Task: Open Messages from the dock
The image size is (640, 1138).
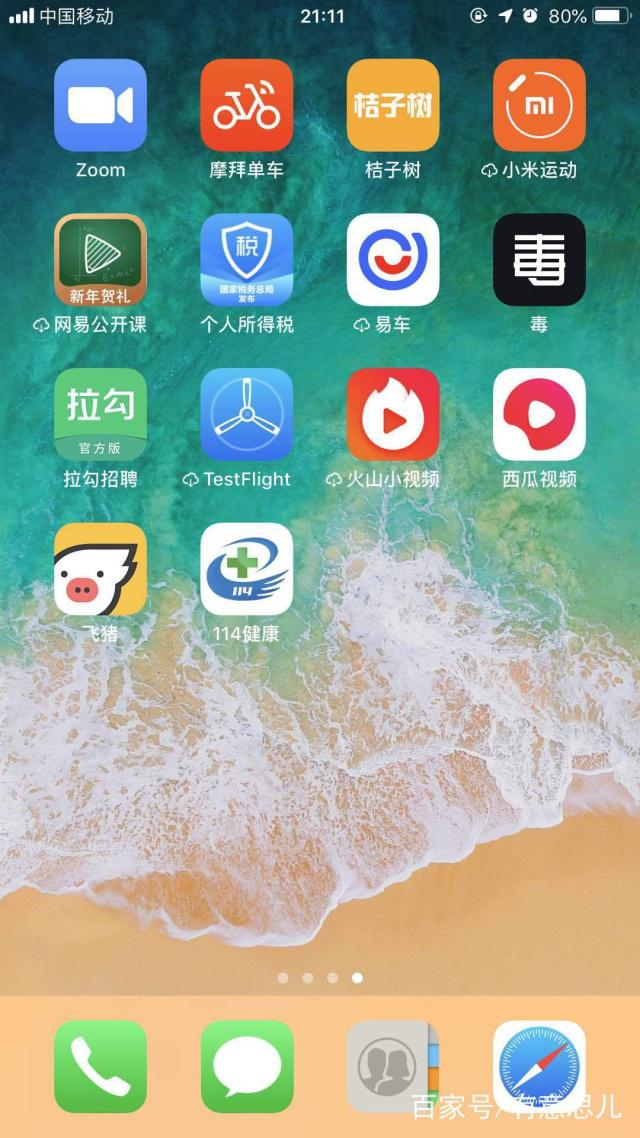Action: pyautogui.click(x=247, y=1066)
